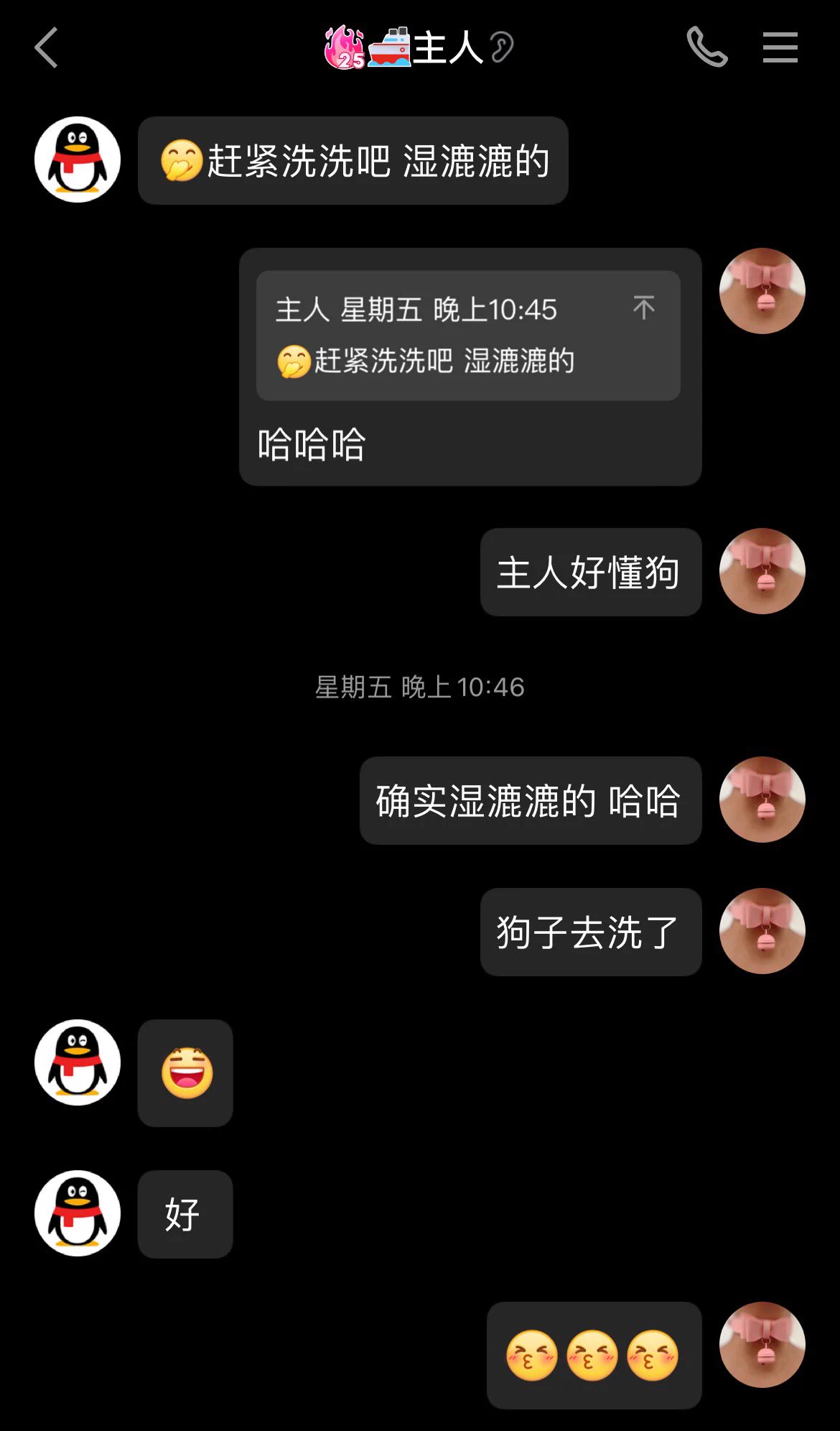Open the penguin avatar beside 赶紧洗洗吧 message

coord(78,159)
